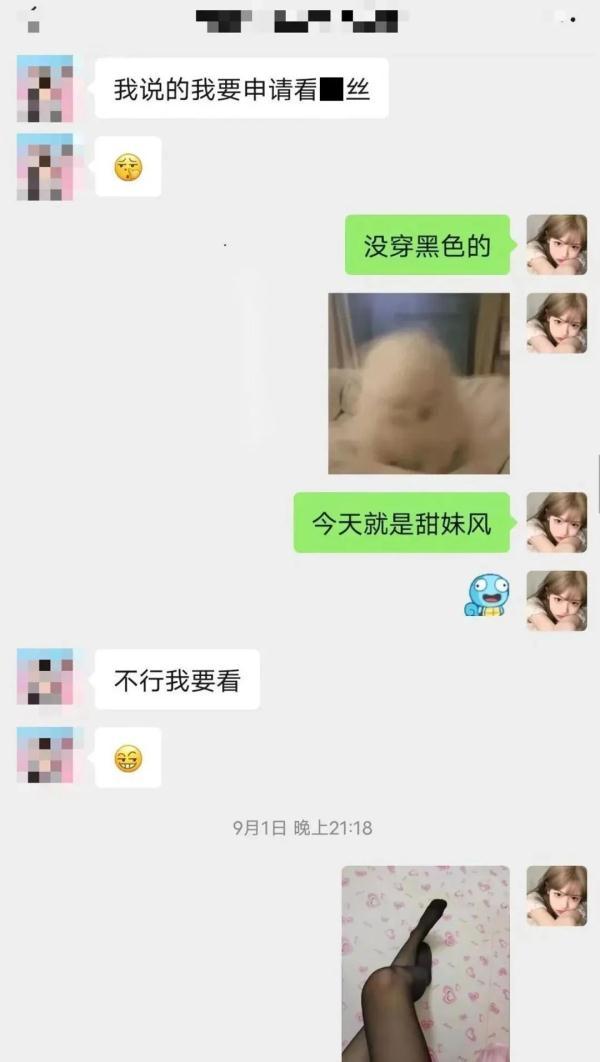Open the blue turtle sticker
Screen dimensions: 600x1062
tap(487, 595)
